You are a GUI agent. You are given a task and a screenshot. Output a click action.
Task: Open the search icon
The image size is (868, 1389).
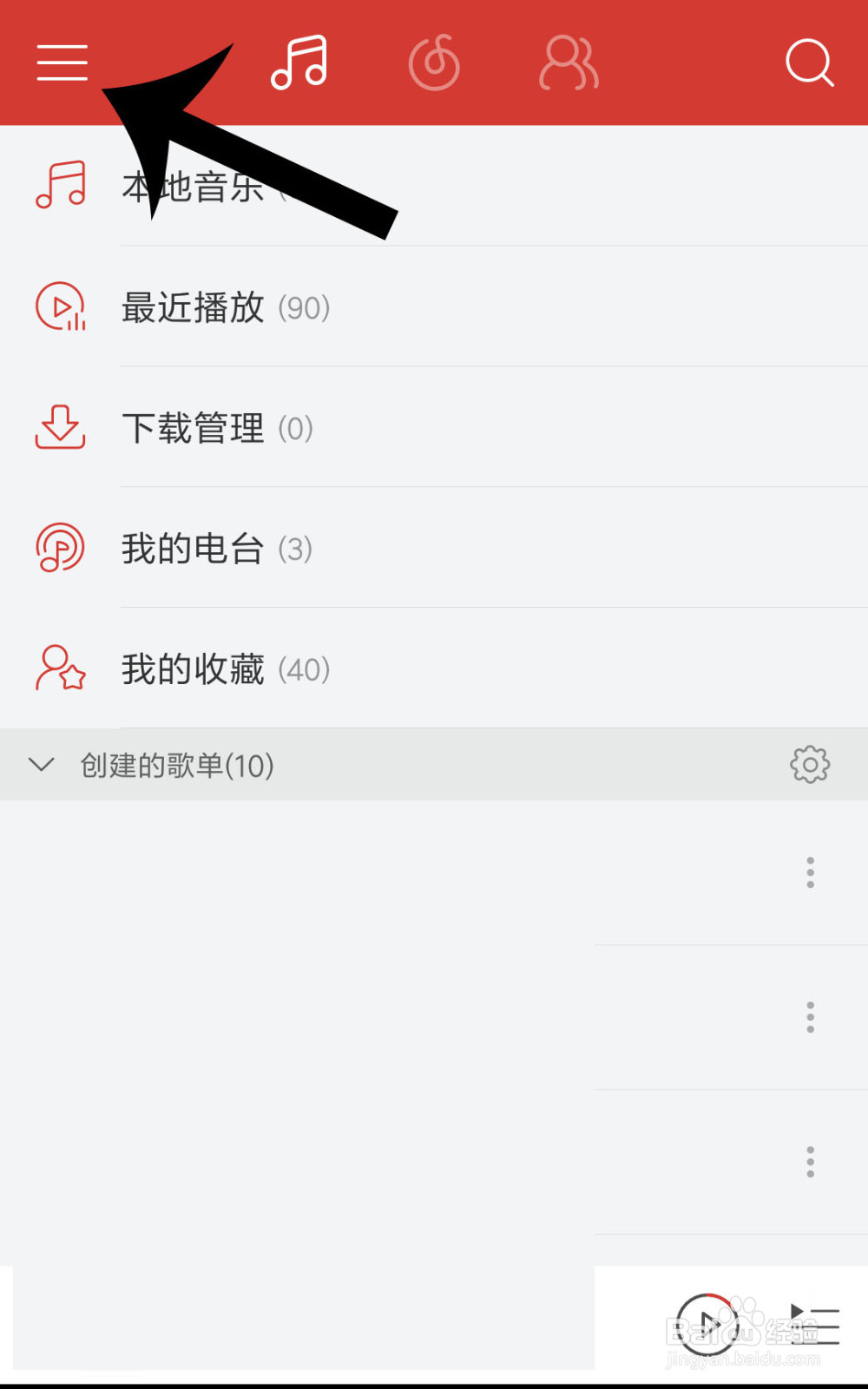click(x=809, y=63)
